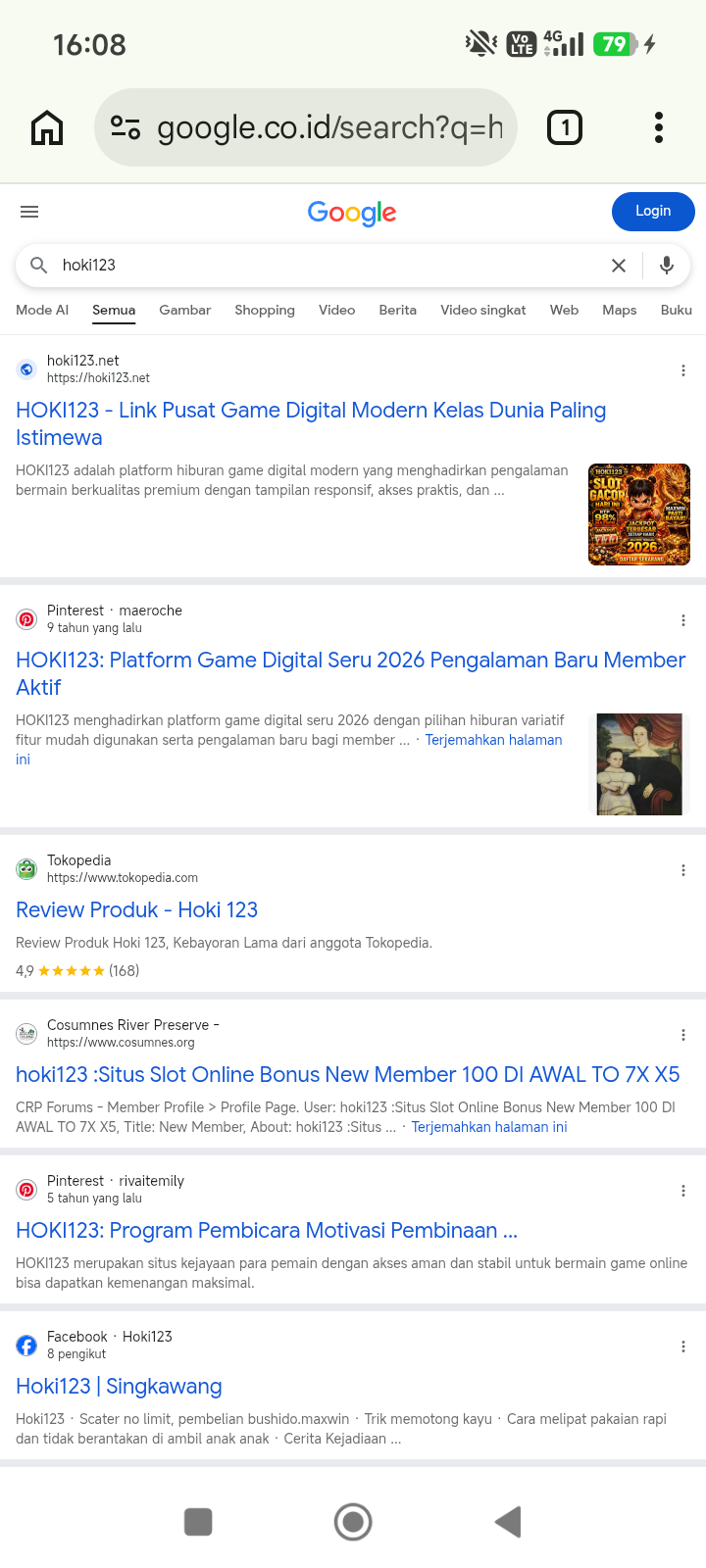Switch to the Gambar tab
706x1568 pixels.
[185, 310]
